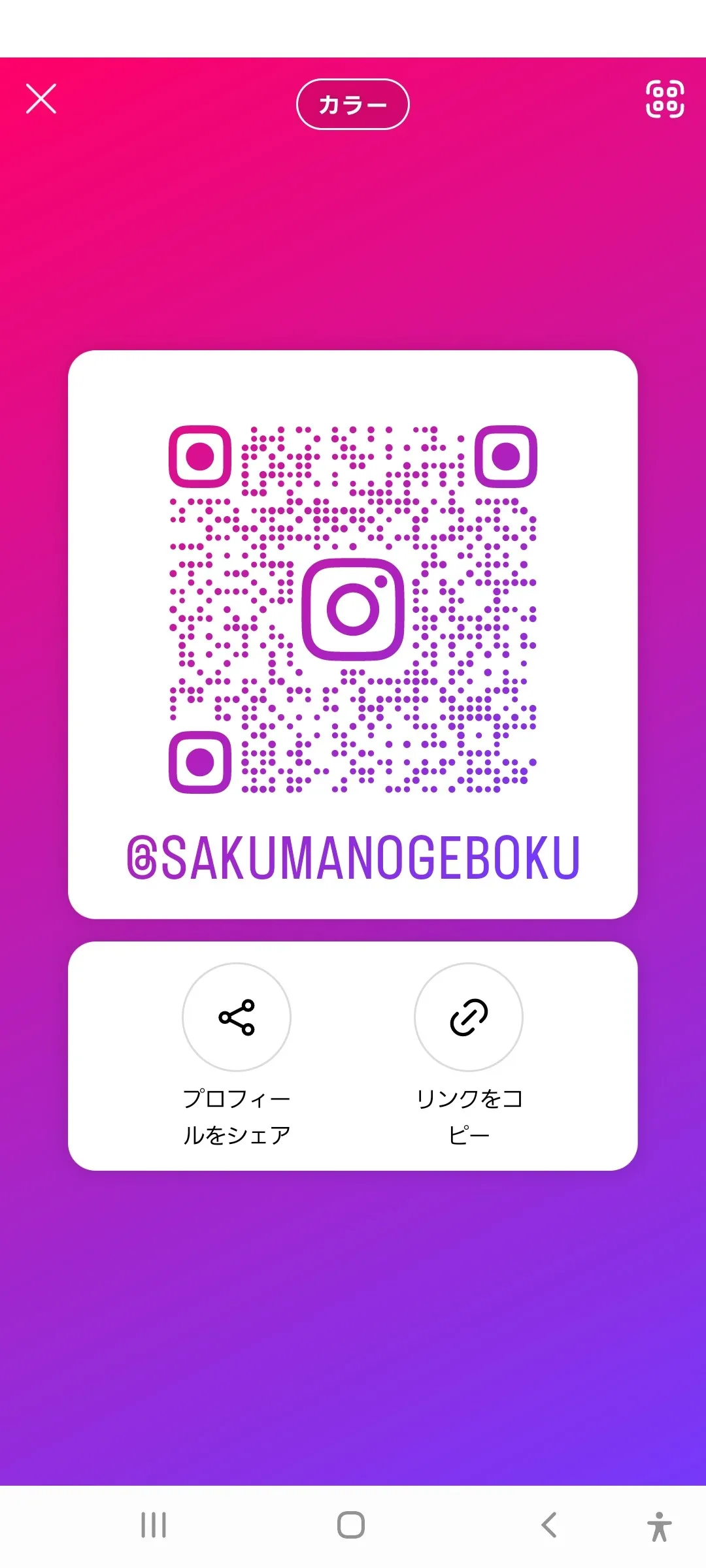Go back using the system back button
The width and height of the screenshot is (706, 1568).
(x=549, y=1525)
